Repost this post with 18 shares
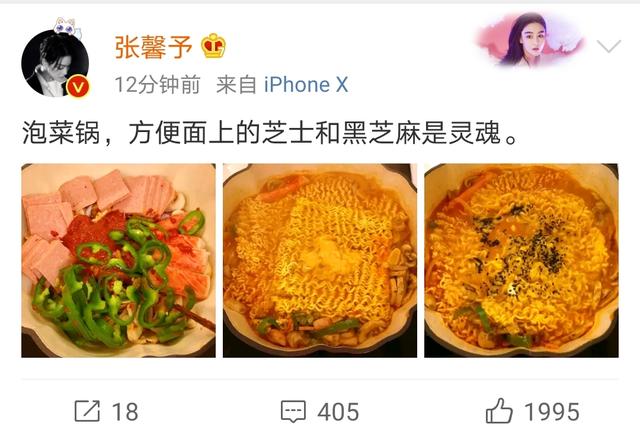Image resolution: width=640 pixels, height=430 pixels. click(x=106, y=410)
